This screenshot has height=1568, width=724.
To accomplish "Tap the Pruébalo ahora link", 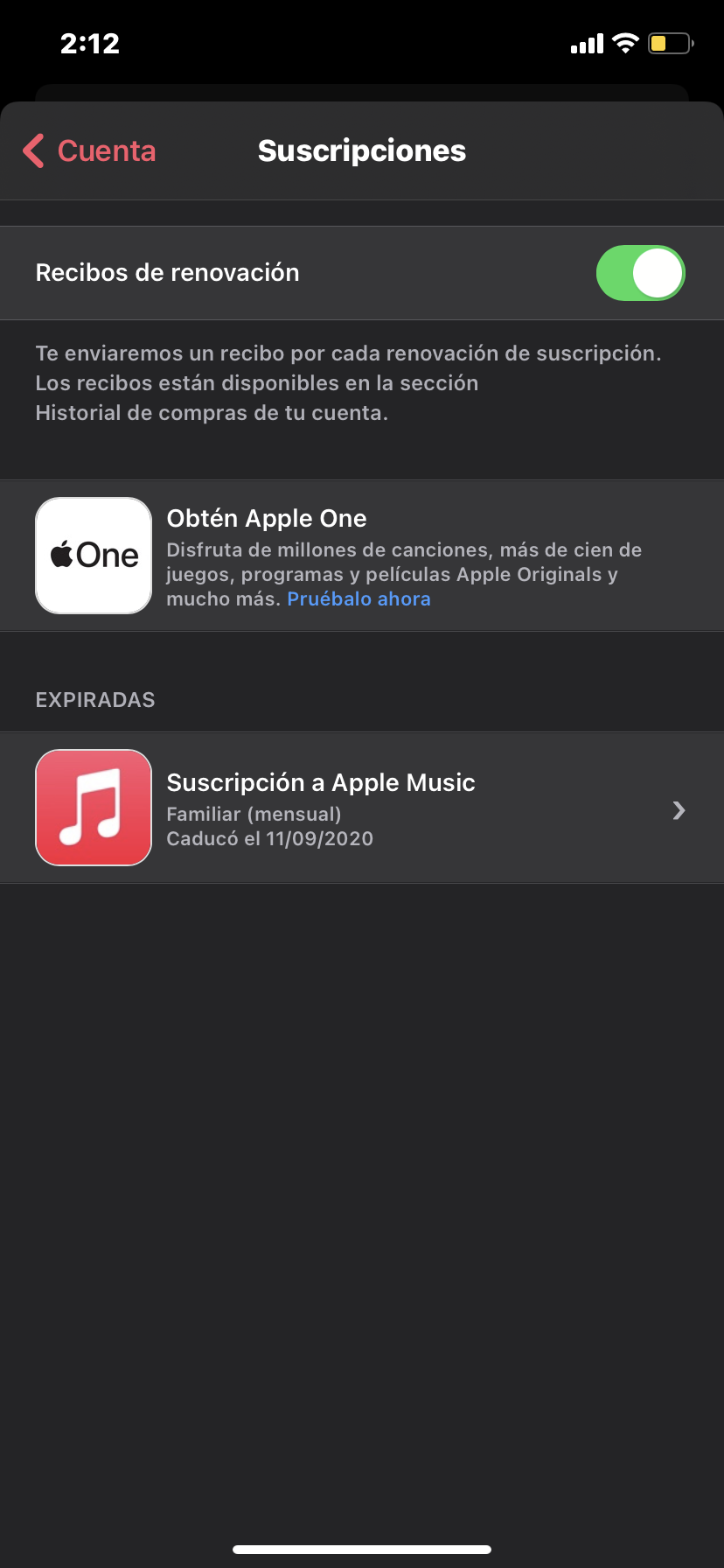I will [359, 599].
